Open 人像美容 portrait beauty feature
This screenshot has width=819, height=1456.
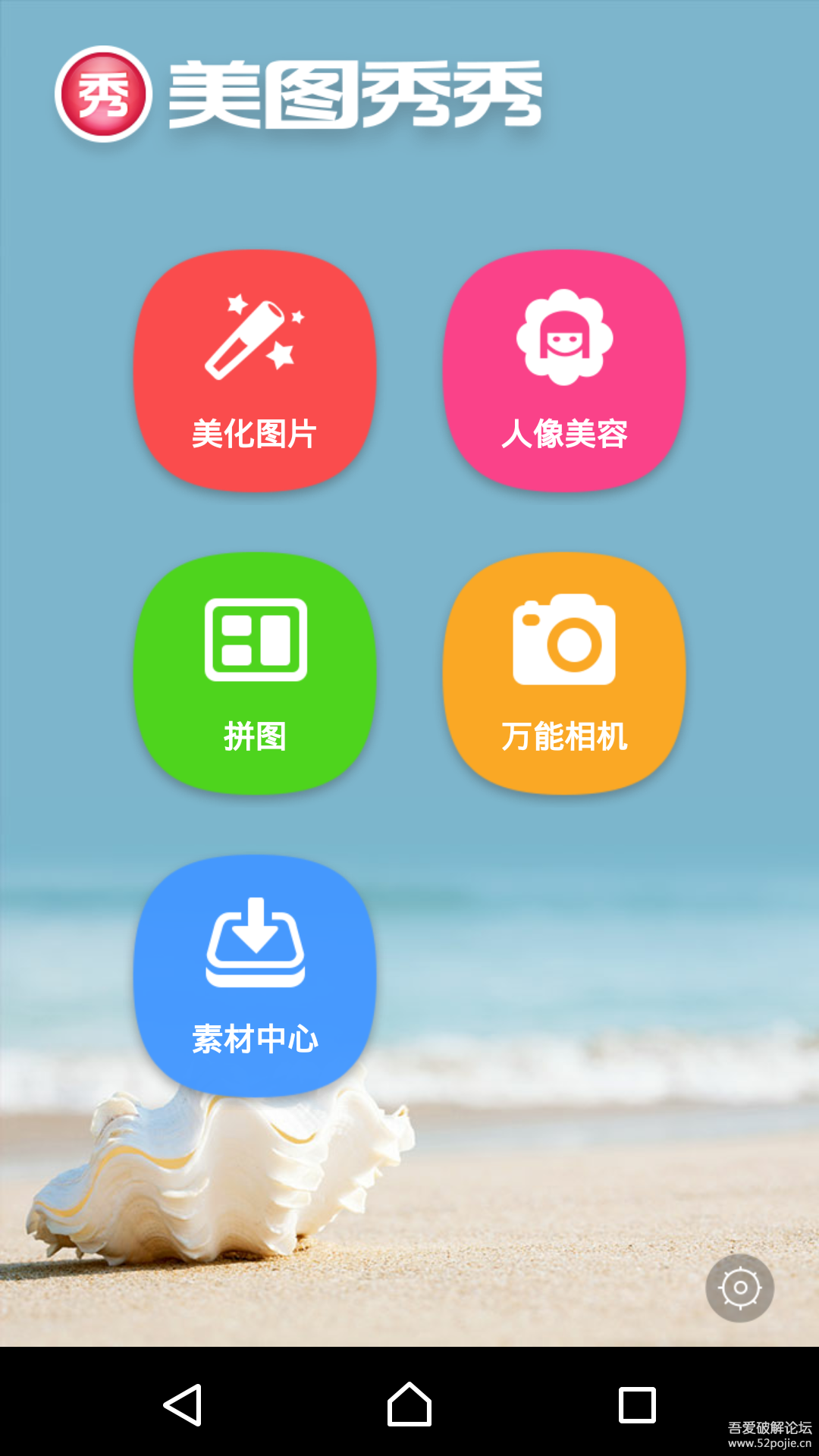click(x=564, y=371)
